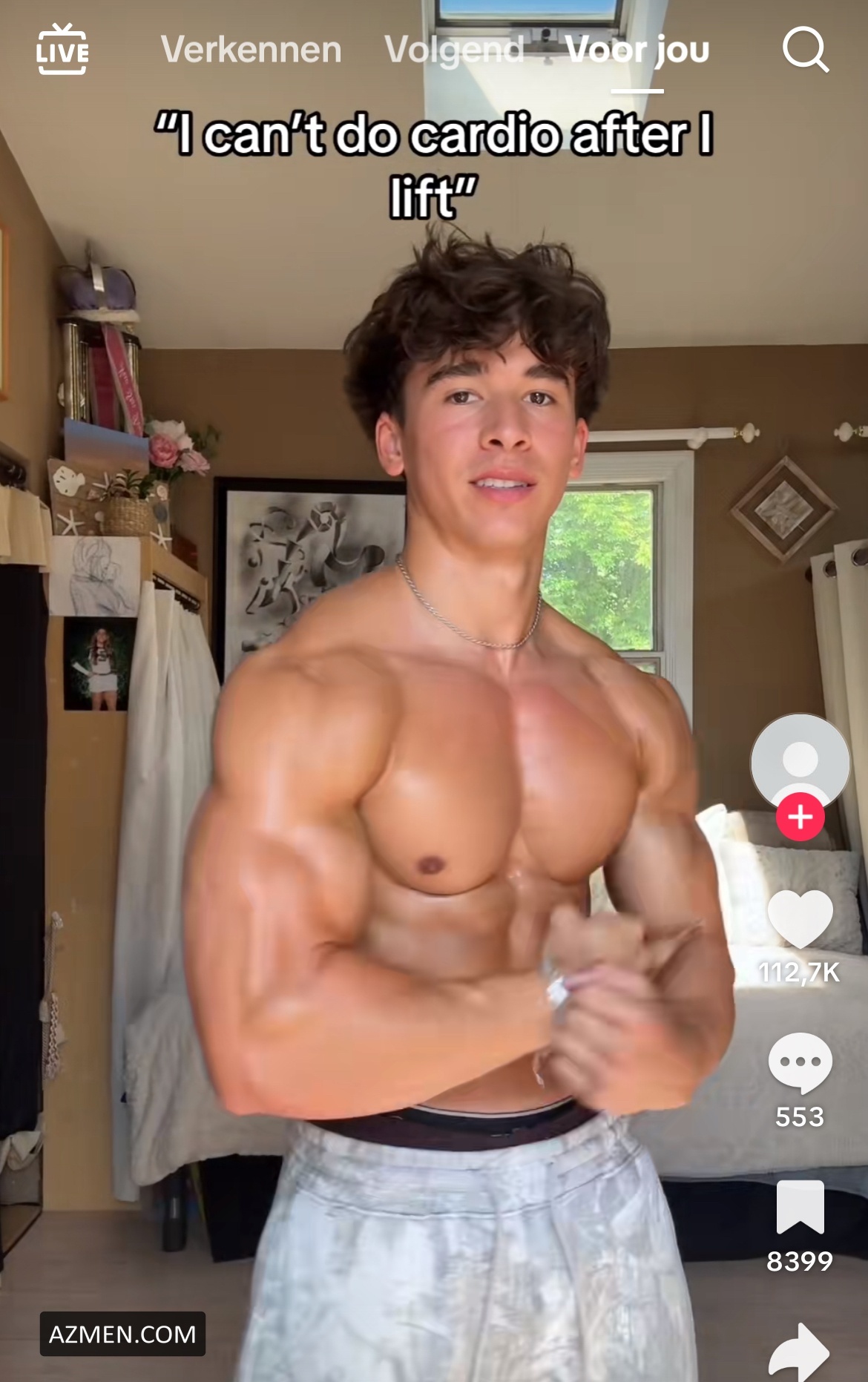Screen dimensions: 868x1382
Task: Switch to the Volgend tab
Action: point(453,50)
